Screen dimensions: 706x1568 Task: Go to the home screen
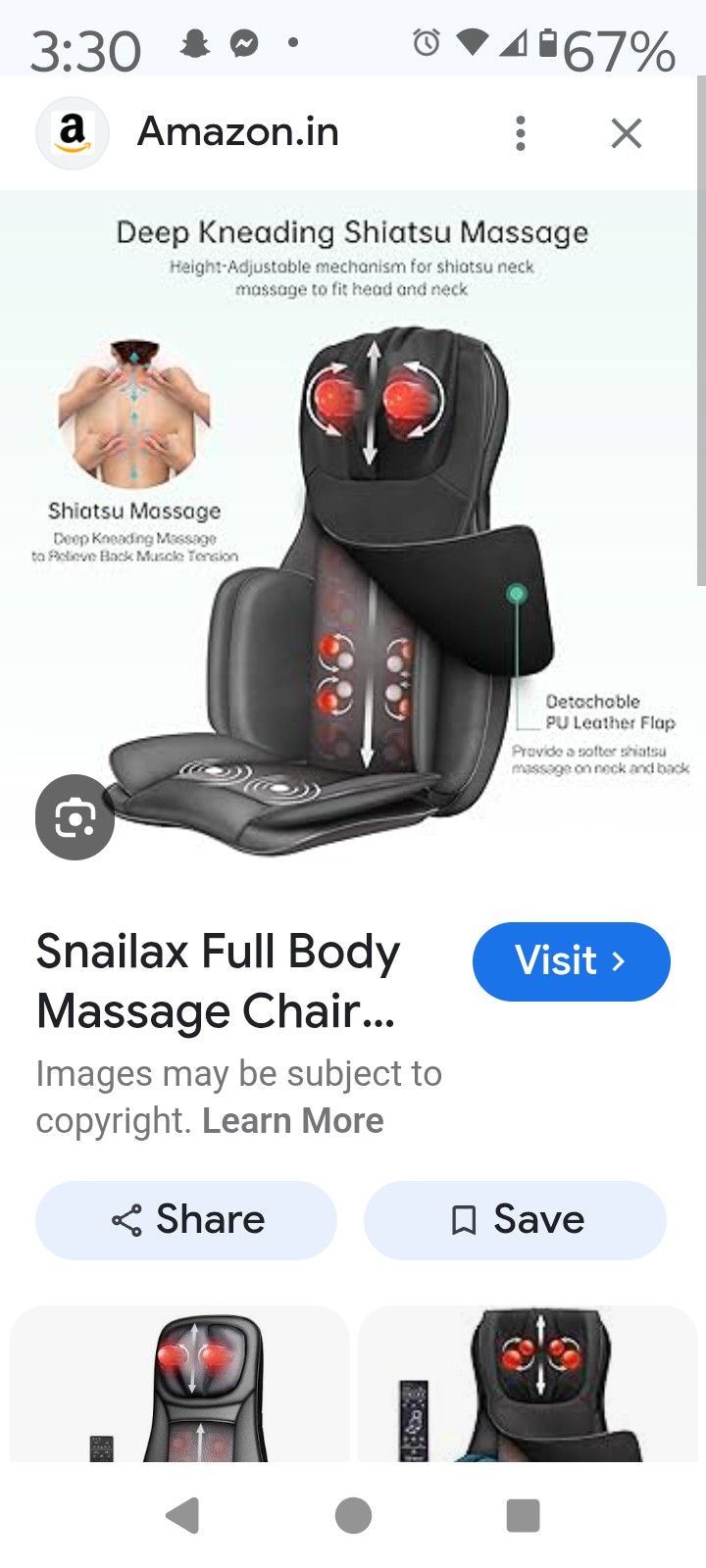pos(353,1515)
